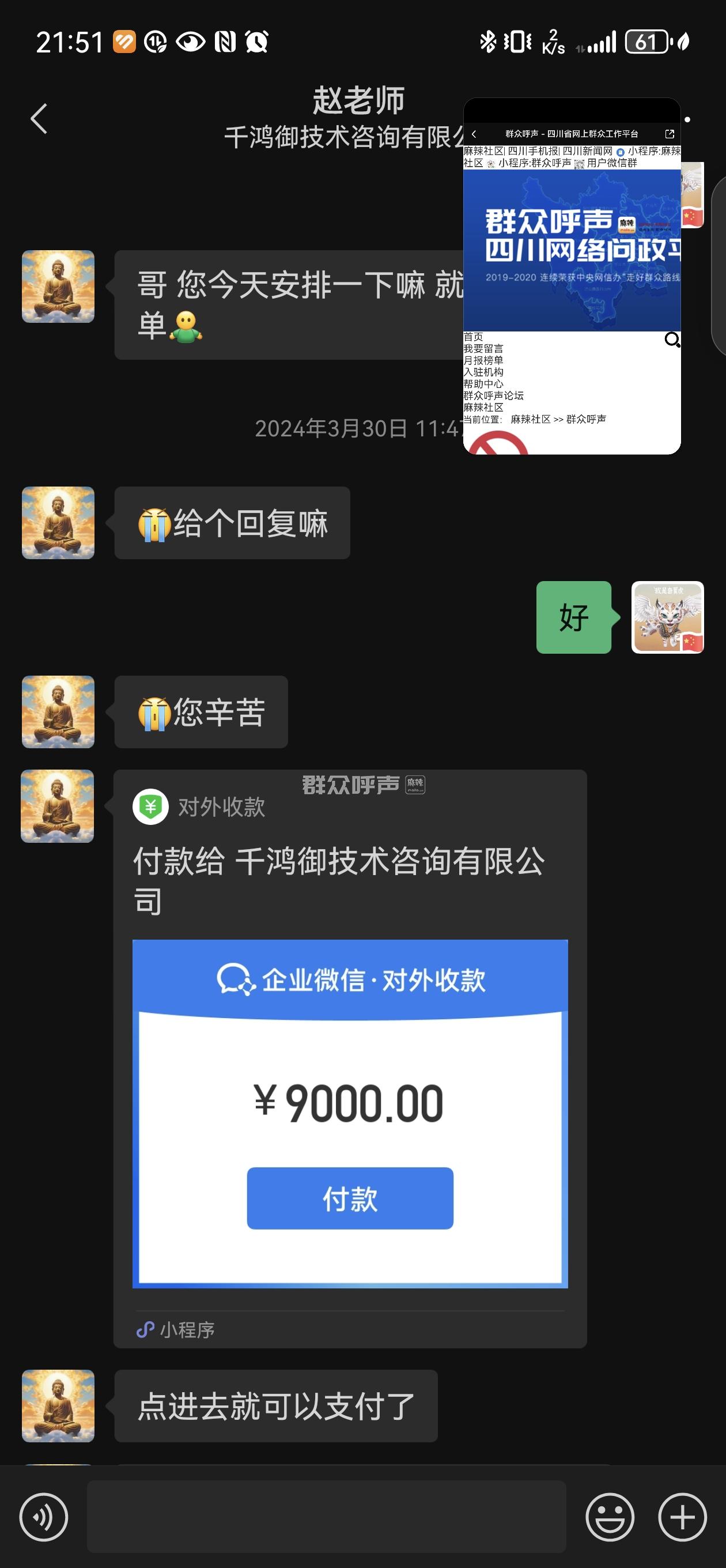The width and height of the screenshot is (726, 1568).
Task: Go back inside the 群众呼声 floating window
Action: tap(474, 134)
